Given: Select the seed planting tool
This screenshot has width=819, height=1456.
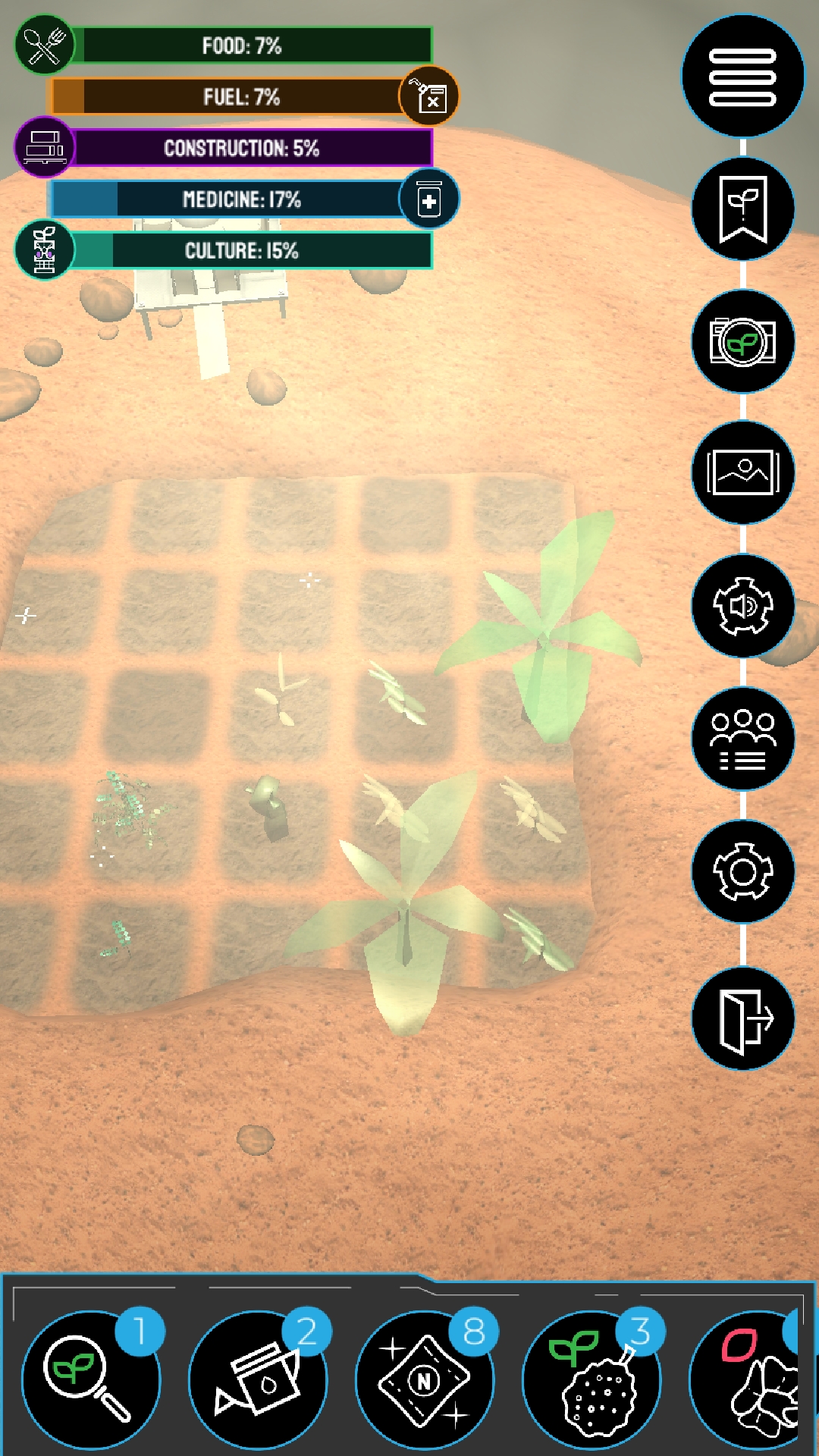Looking at the screenshot, I should tap(591, 1380).
